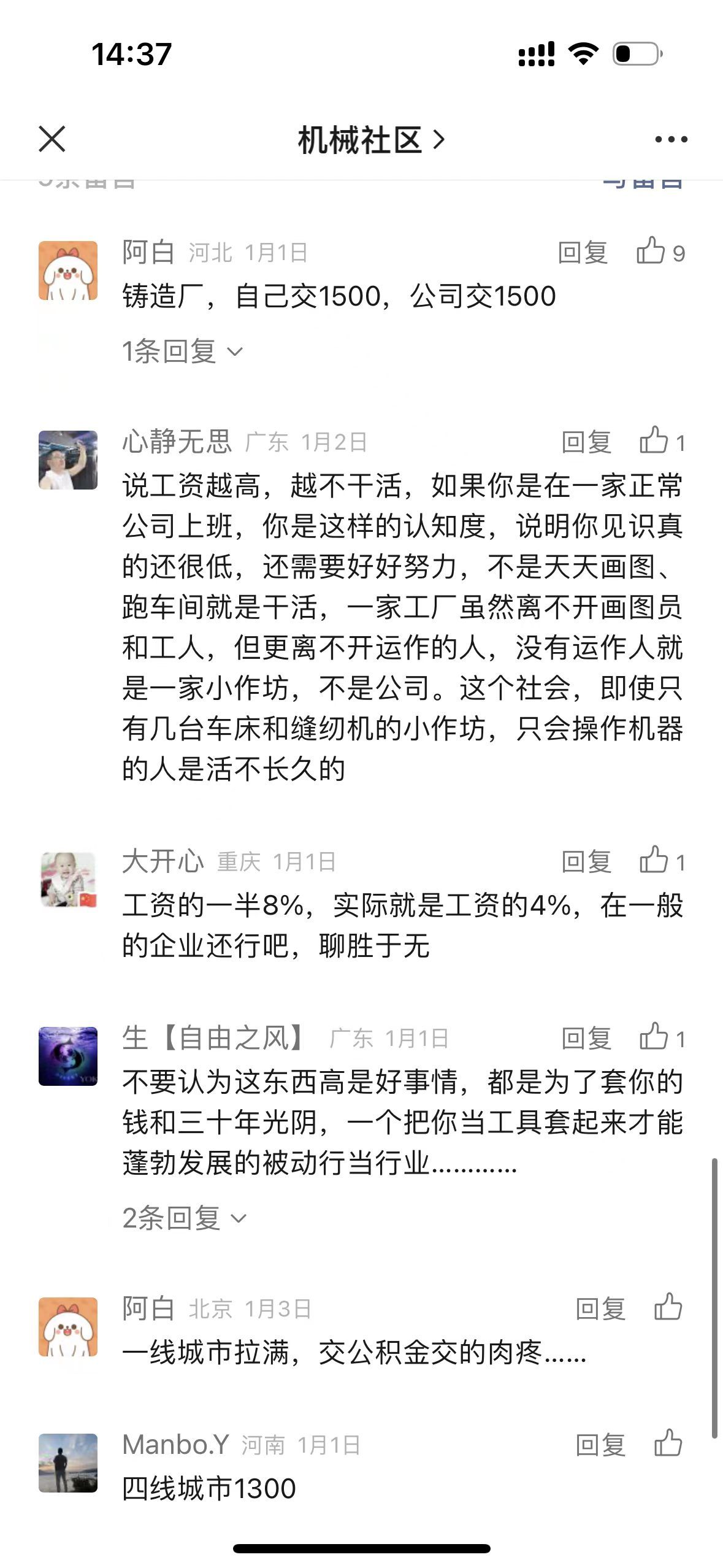Like 阿白's comment about 一线城市

pyautogui.click(x=668, y=1308)
